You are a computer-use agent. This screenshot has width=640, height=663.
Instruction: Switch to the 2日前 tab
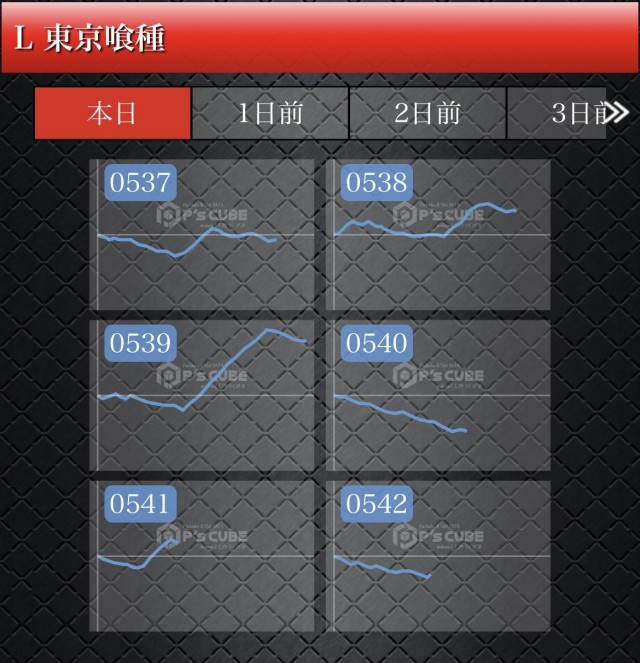click(427, 113)
